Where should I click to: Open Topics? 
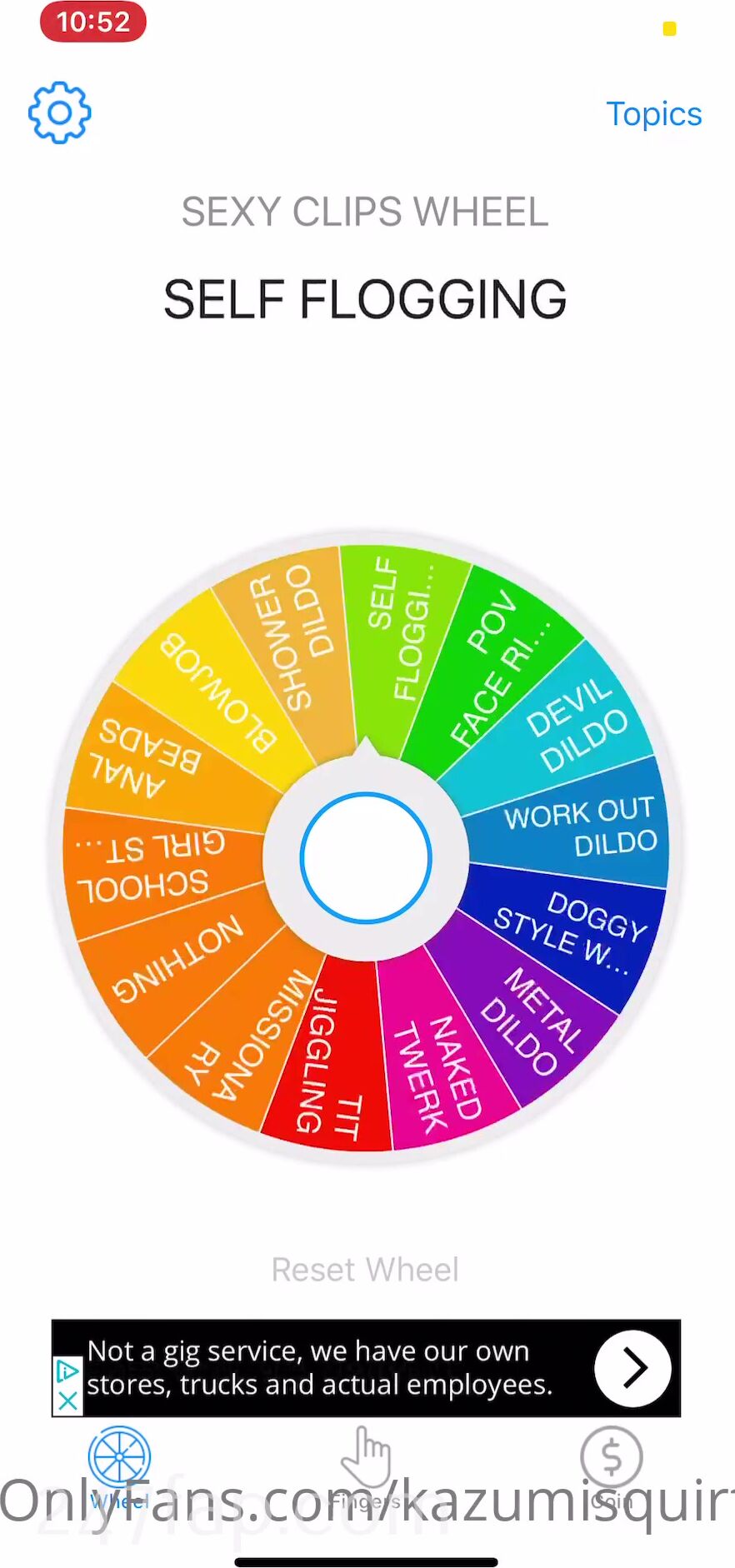(653, 114)
